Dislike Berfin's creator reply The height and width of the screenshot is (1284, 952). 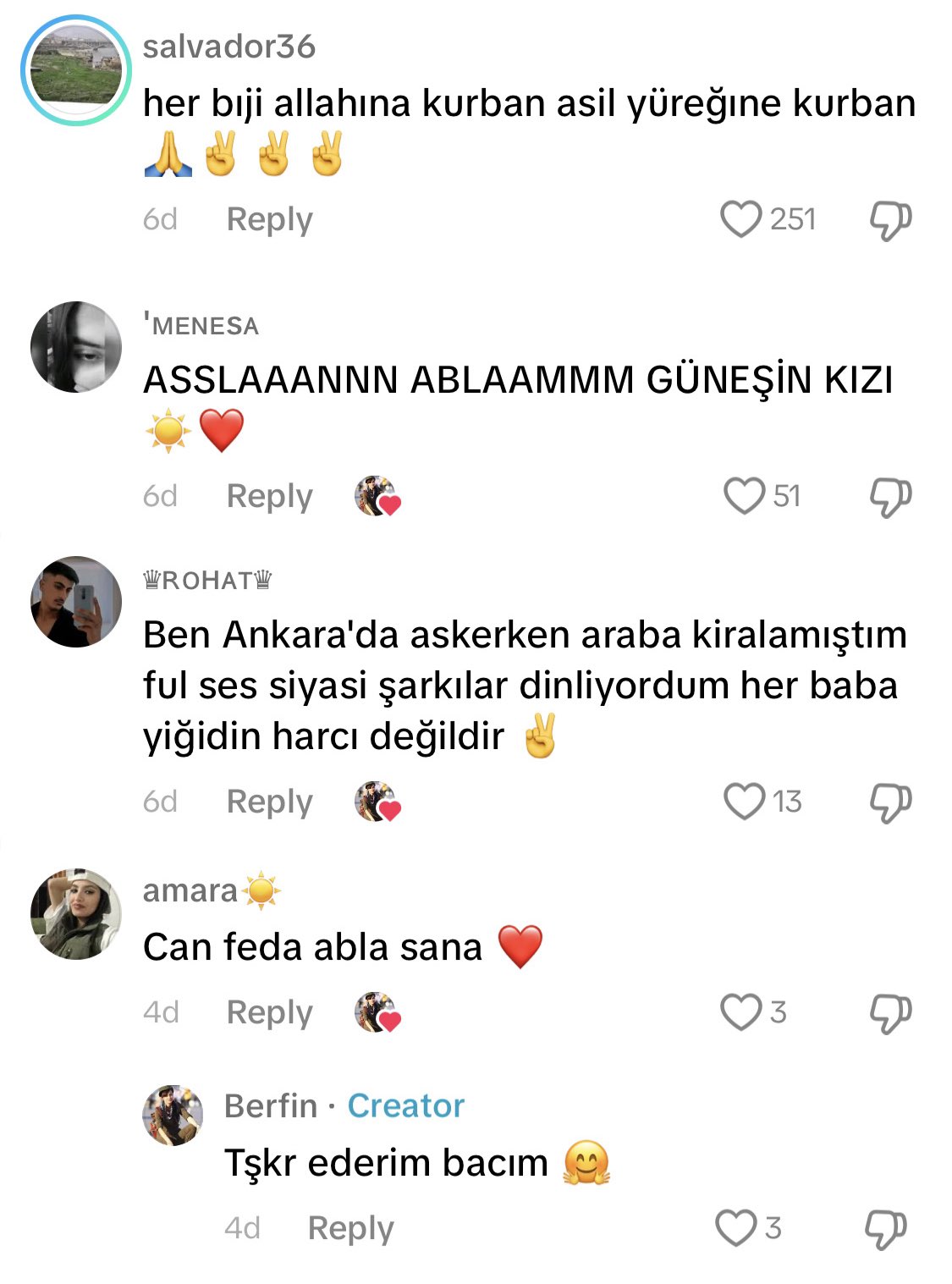click(885, 1229)
